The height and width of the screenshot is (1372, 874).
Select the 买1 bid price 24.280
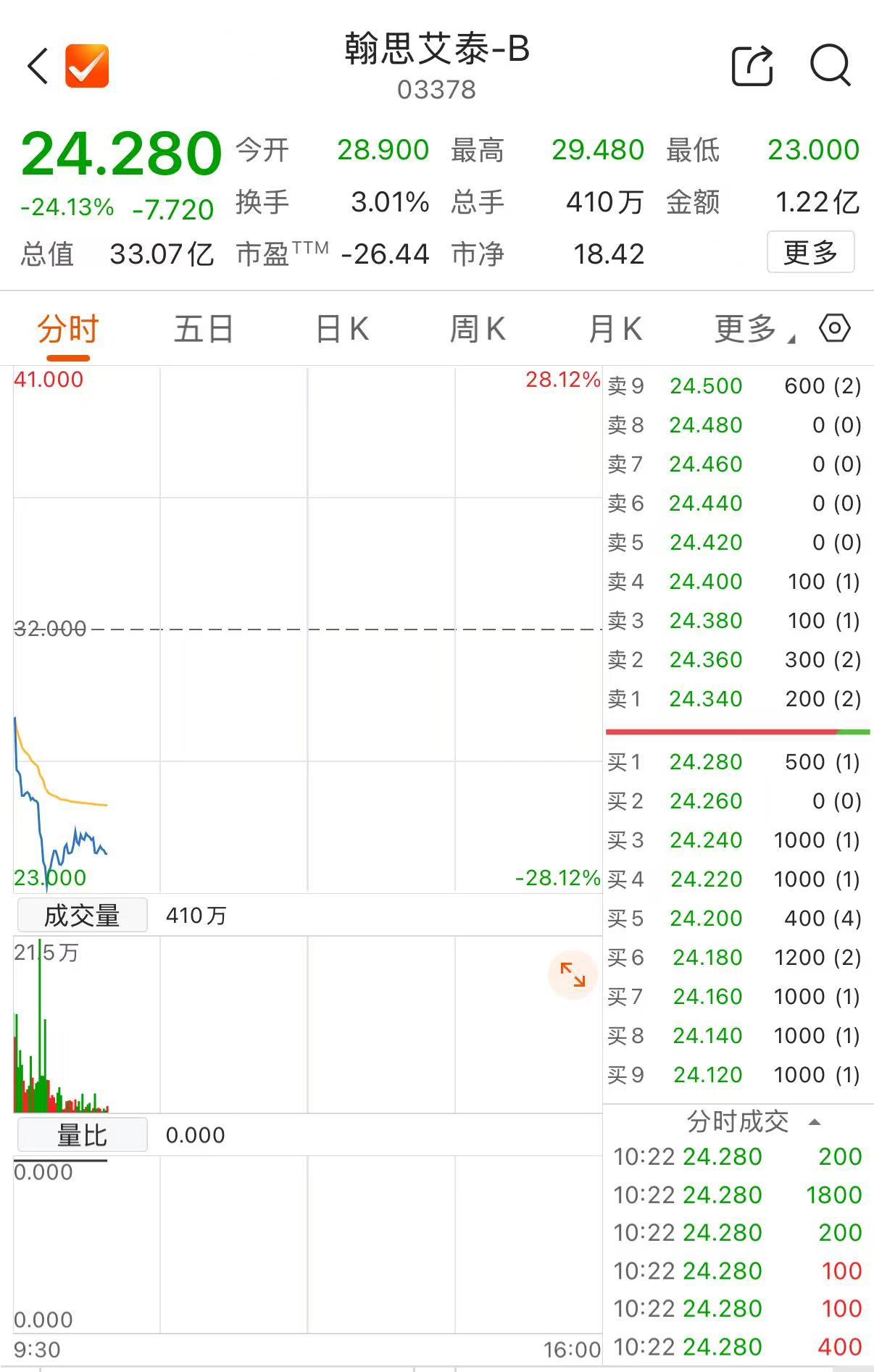click(x=706, y=761)
